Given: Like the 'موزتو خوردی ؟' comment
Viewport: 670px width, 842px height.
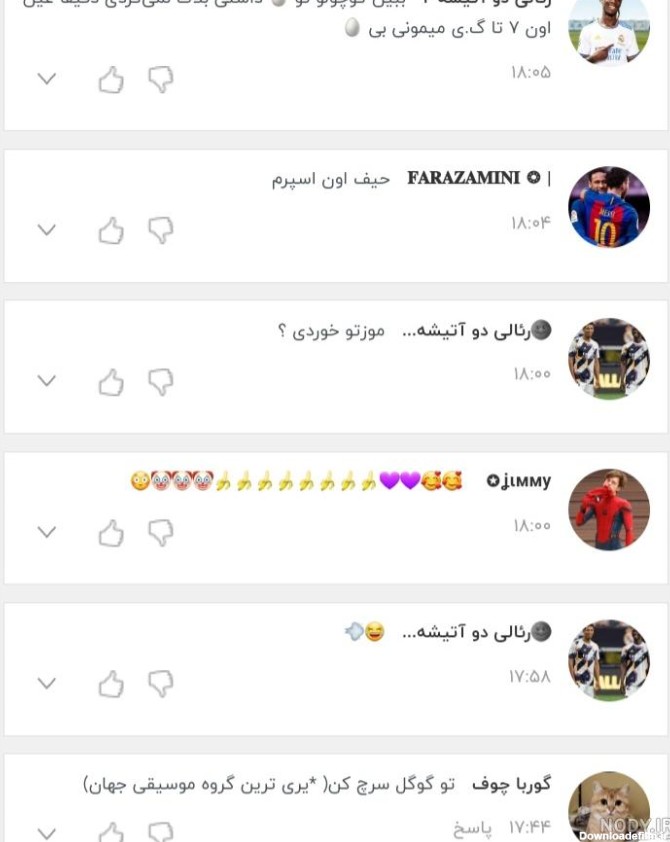Looking at the screenshot, I should (x=111, y=382).
